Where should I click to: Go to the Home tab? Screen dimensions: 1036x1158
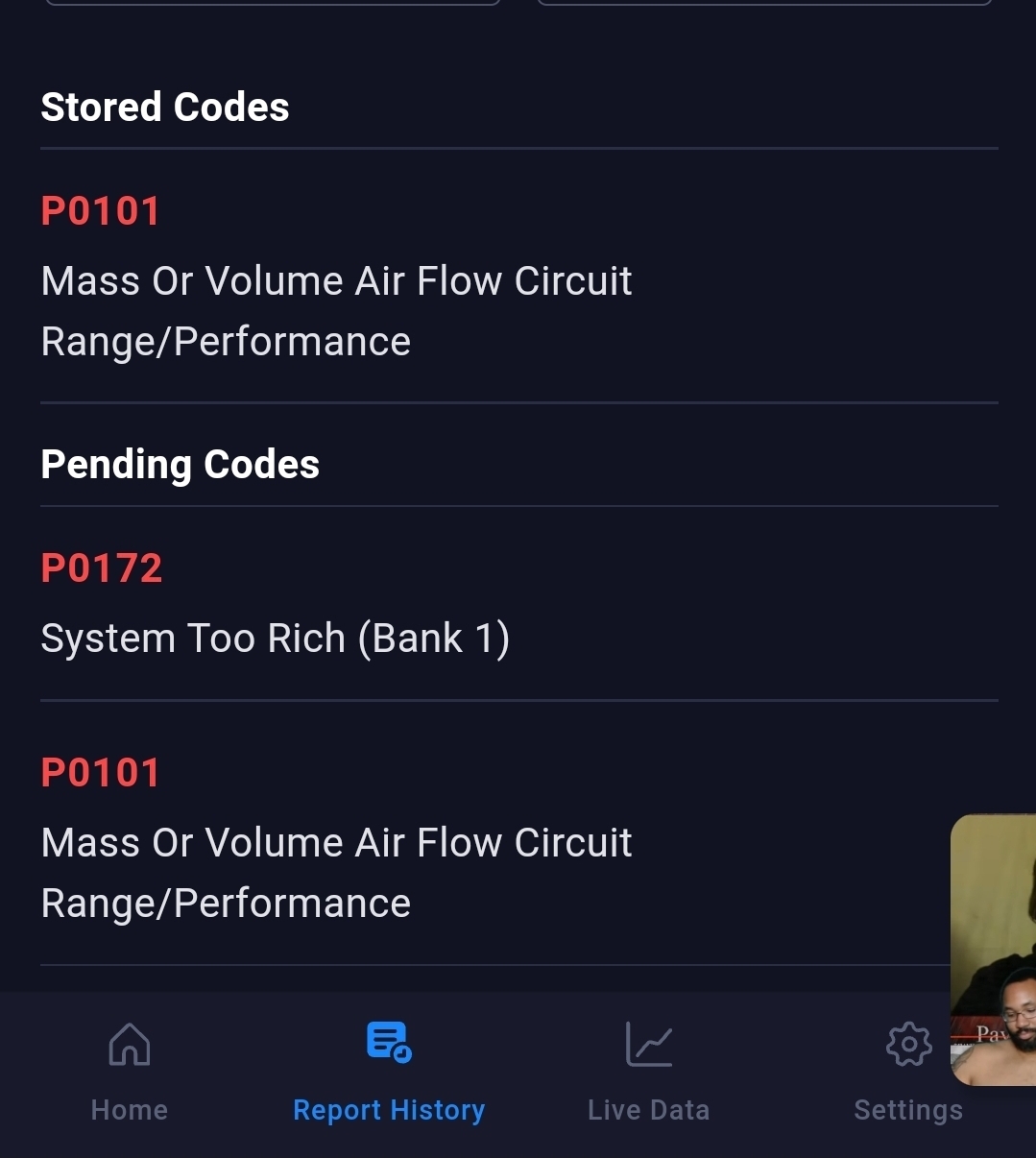130,1071
